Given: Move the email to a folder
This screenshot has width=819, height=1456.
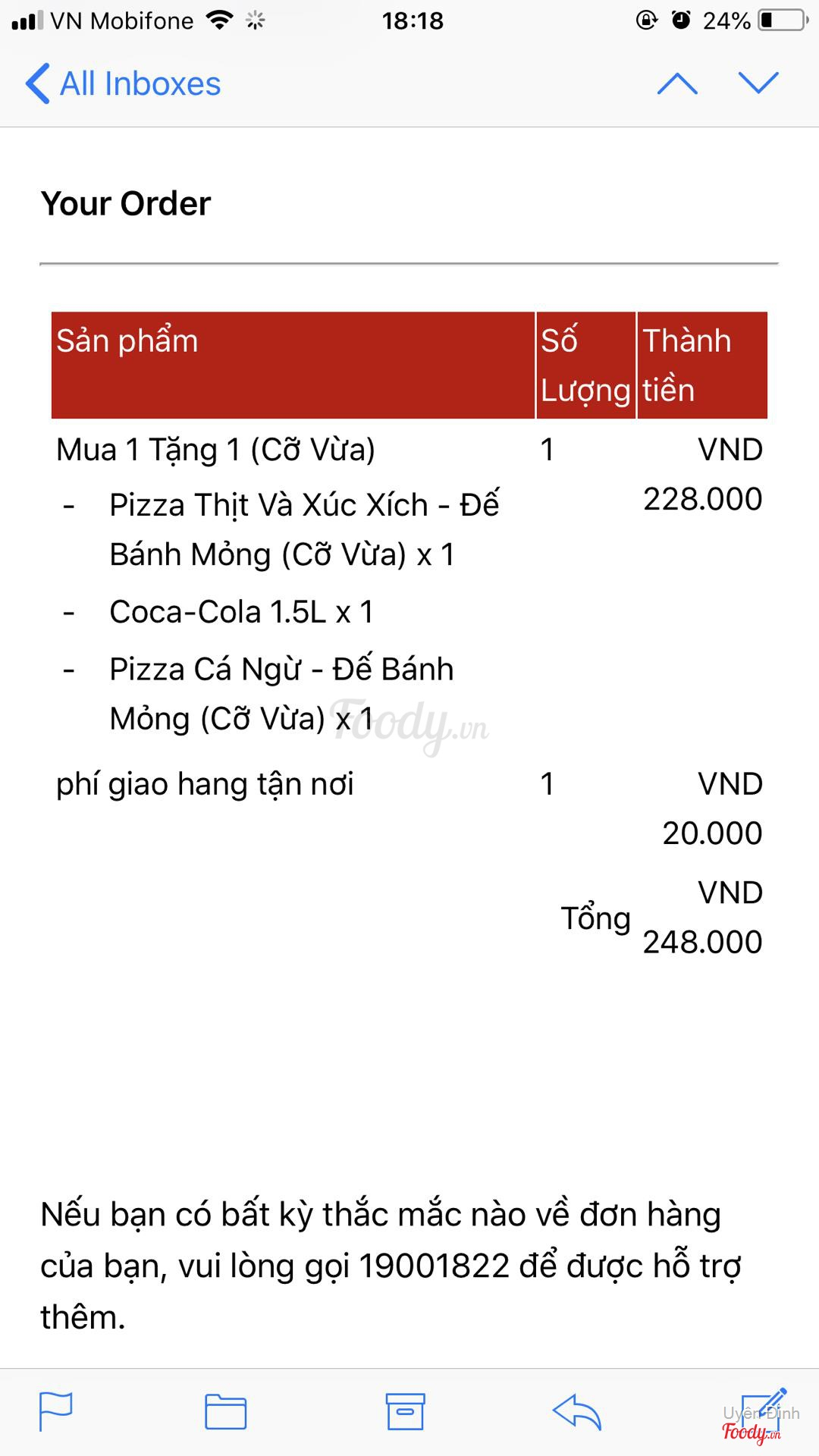Looking at the screenshot, I should (225, 1411).
